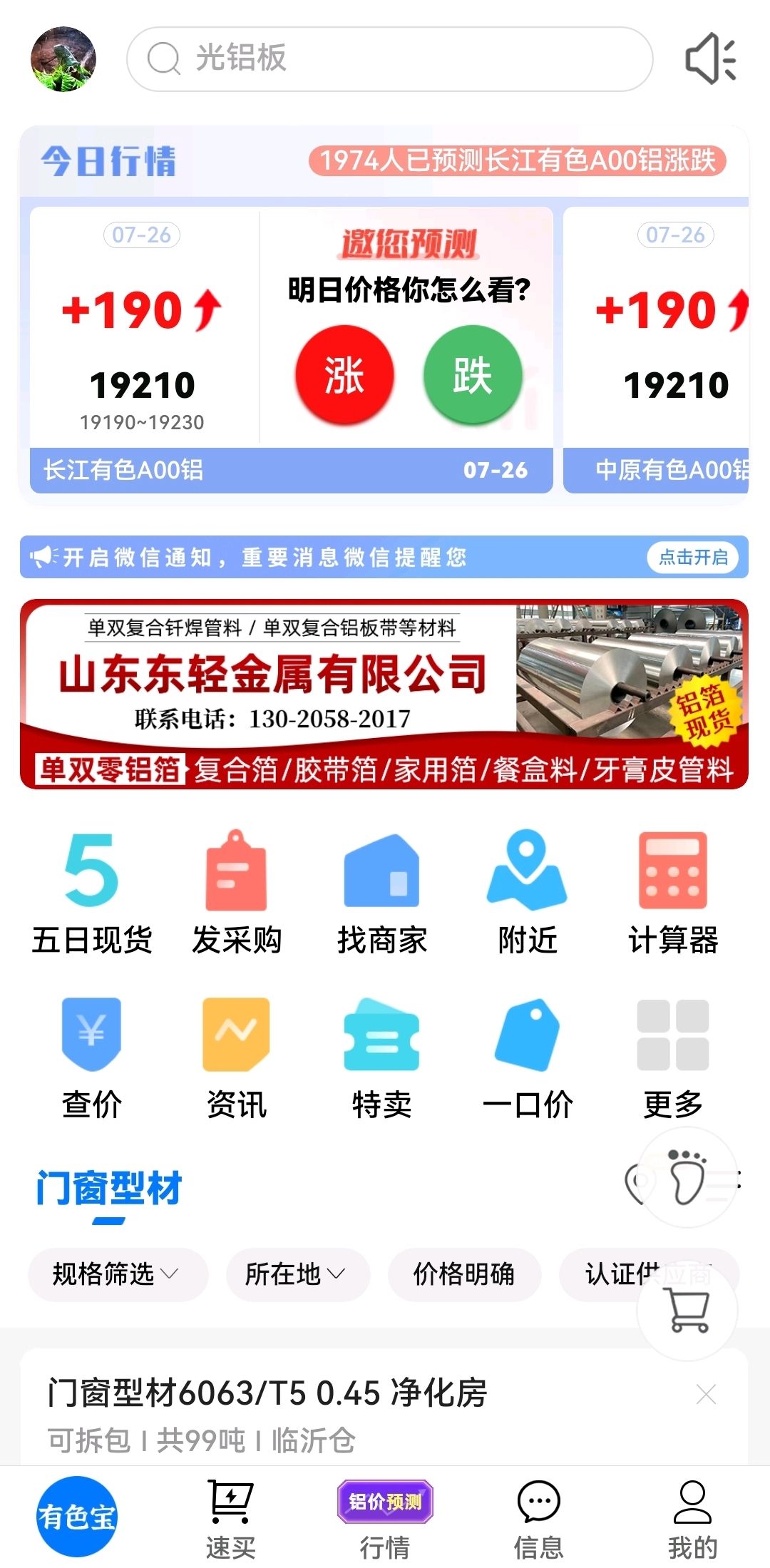The width and height of the screenshot is (770, 1568).
Task: Predict price rise with the red 涨 button
Action: (x=344, y=375)
